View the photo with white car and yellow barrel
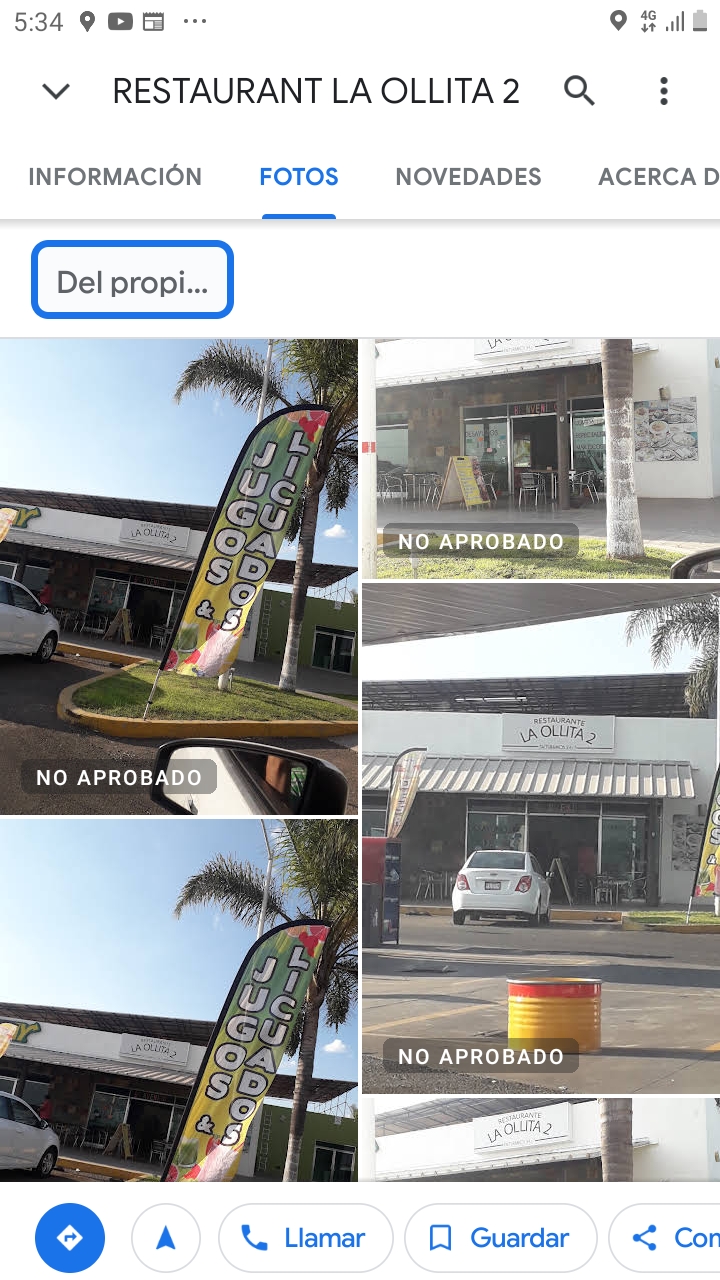 540,838
